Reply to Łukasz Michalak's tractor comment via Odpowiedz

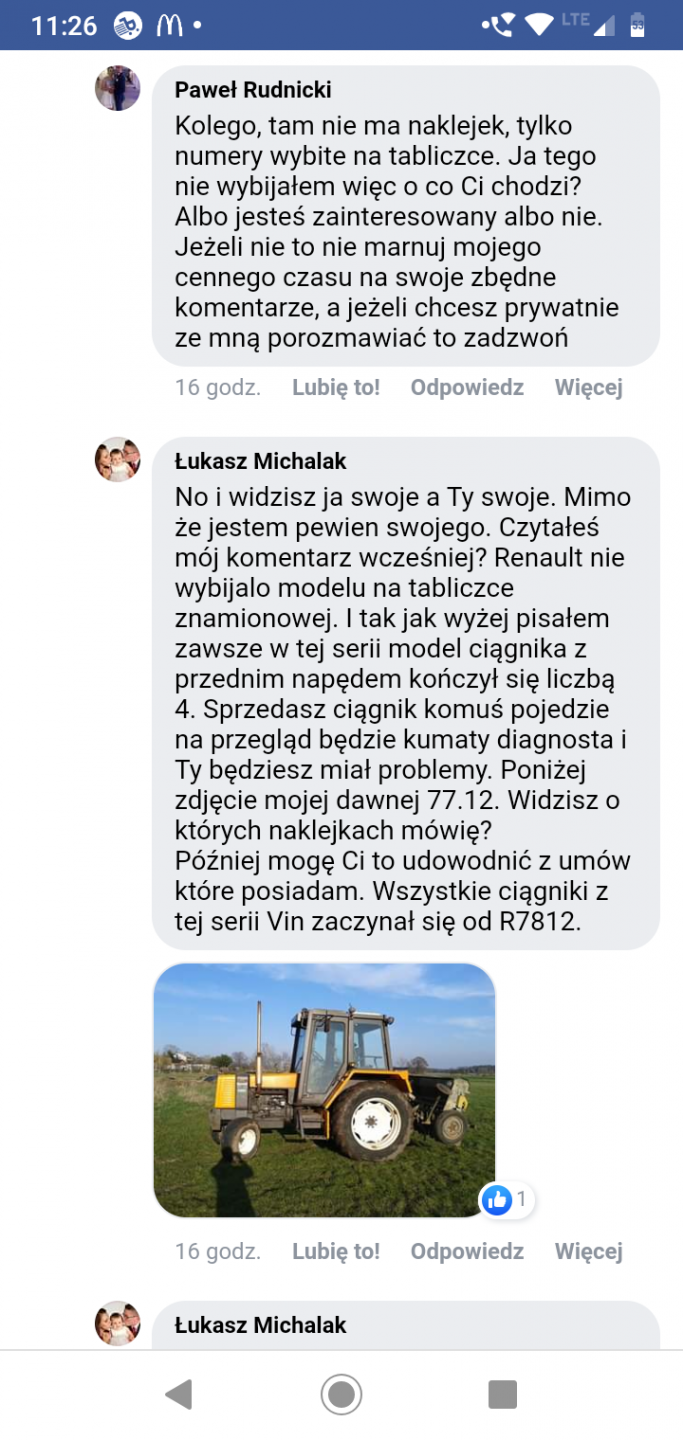tap(467, 1251)
